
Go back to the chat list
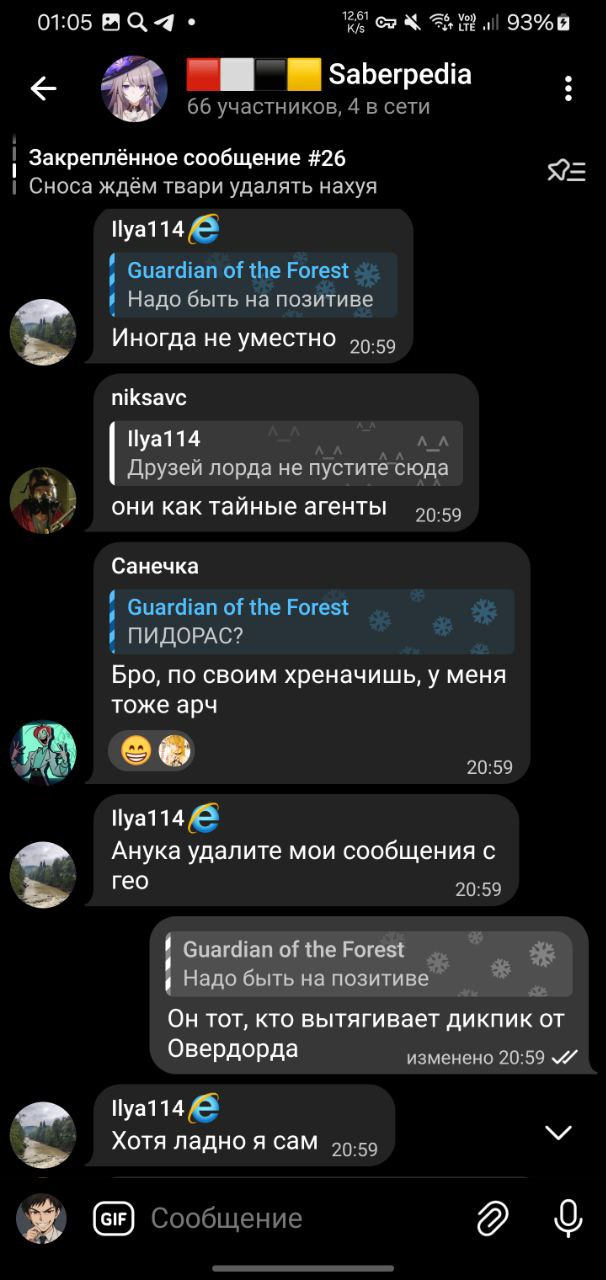point(43,89)
